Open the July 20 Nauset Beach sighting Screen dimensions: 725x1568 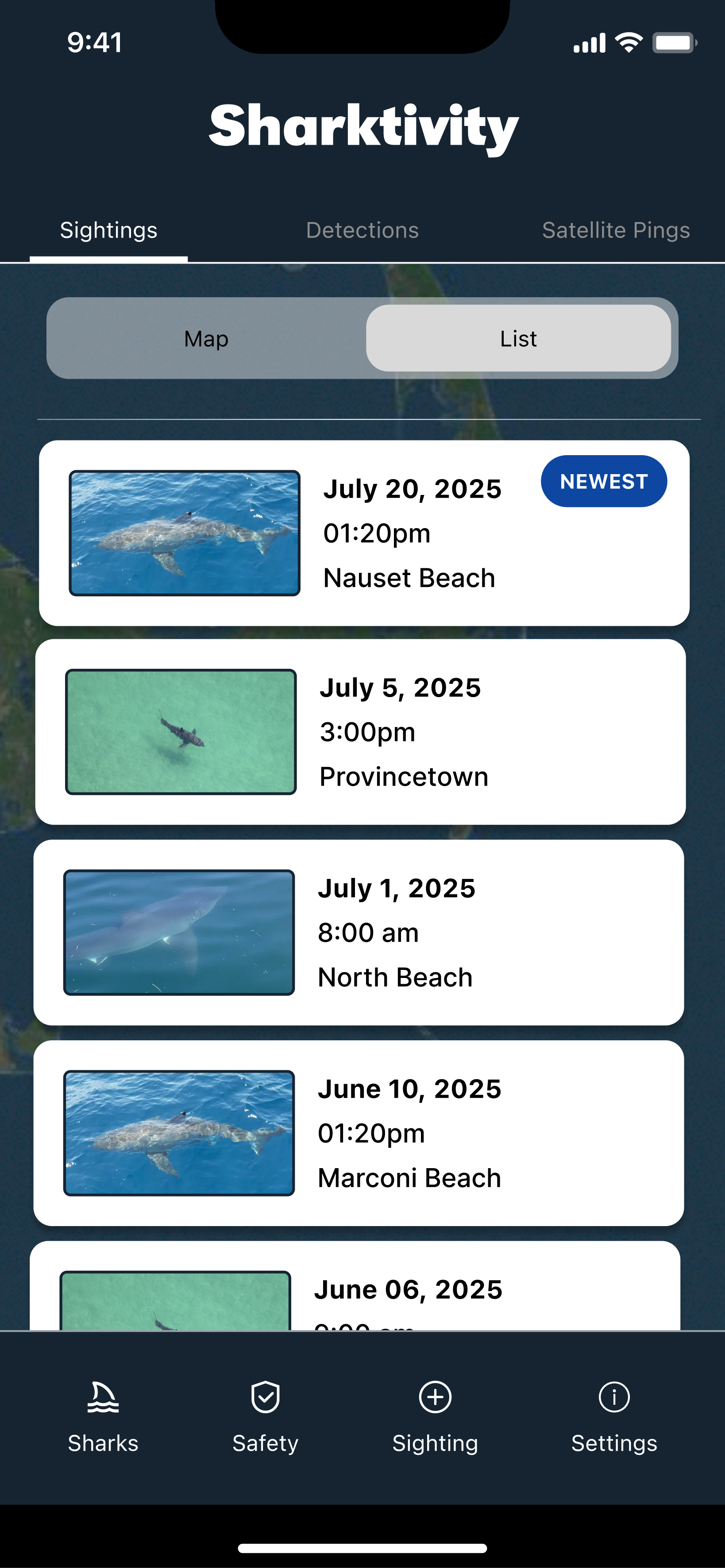pyautogui.click(x=364, y=533)
